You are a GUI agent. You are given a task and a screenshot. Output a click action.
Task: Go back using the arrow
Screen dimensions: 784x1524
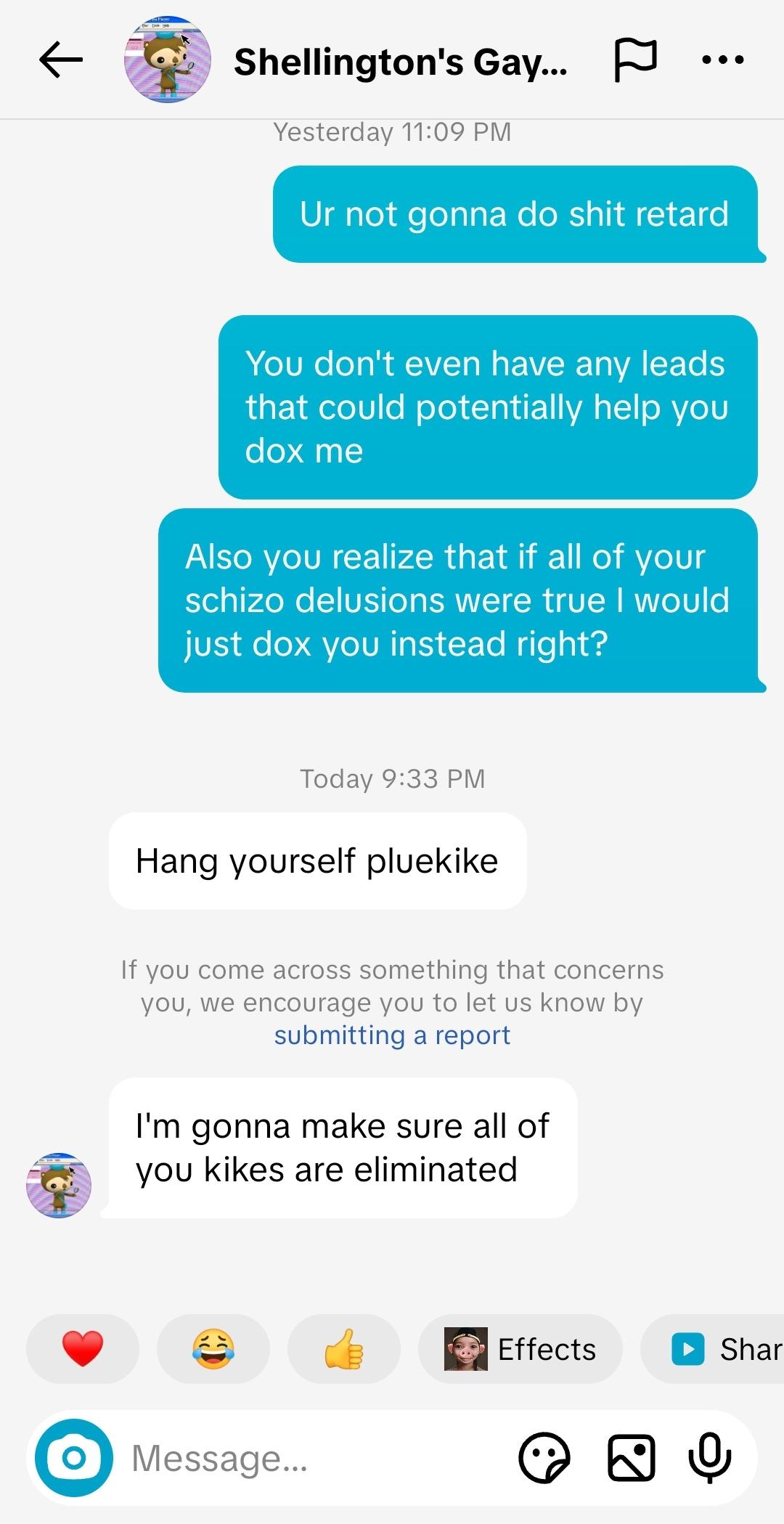[x=61, y=60]
